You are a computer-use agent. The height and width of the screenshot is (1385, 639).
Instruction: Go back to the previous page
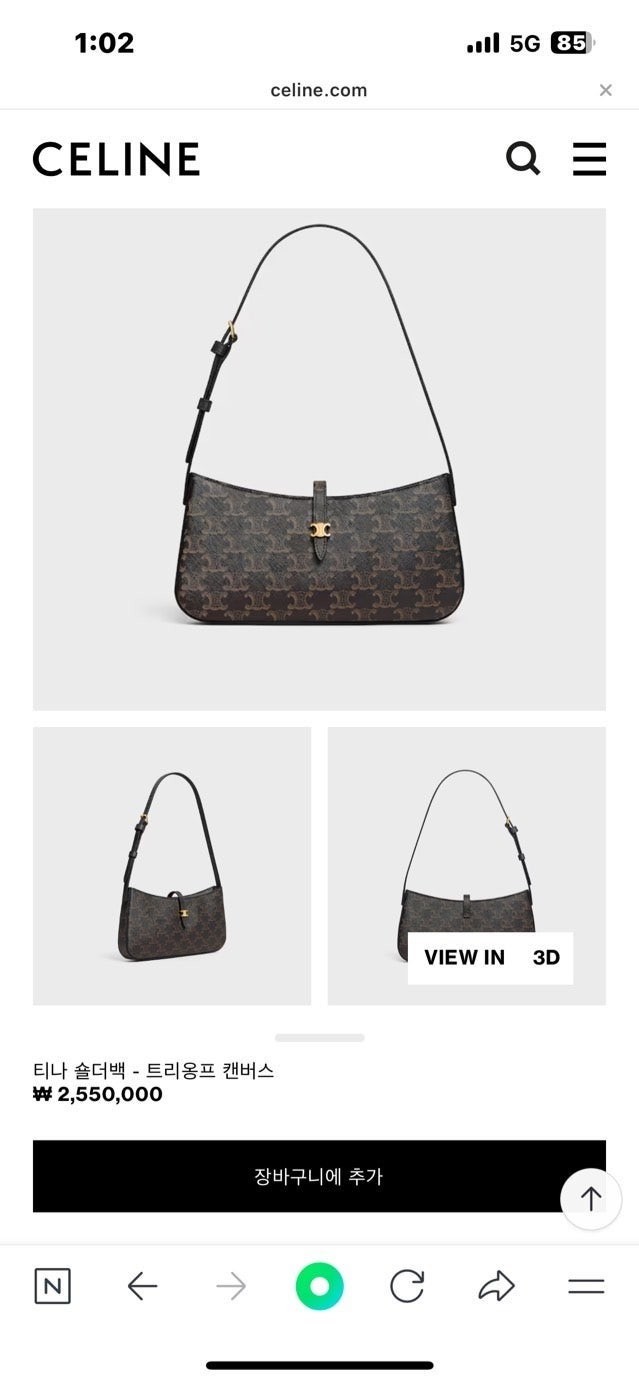(143, 1286)
